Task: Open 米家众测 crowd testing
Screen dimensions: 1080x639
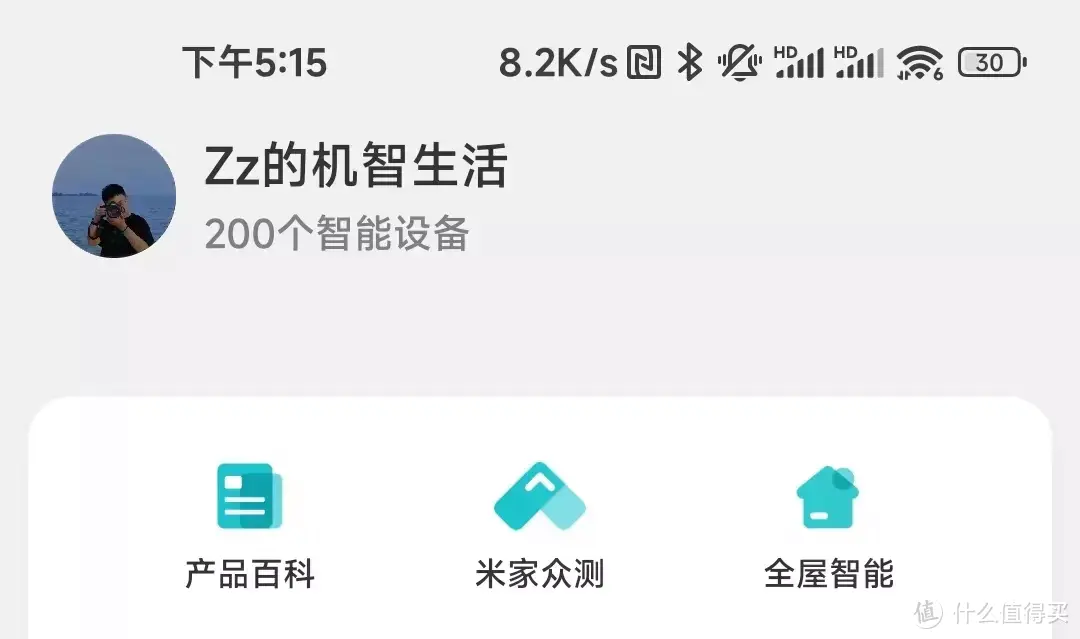Action: pos(540,522)
